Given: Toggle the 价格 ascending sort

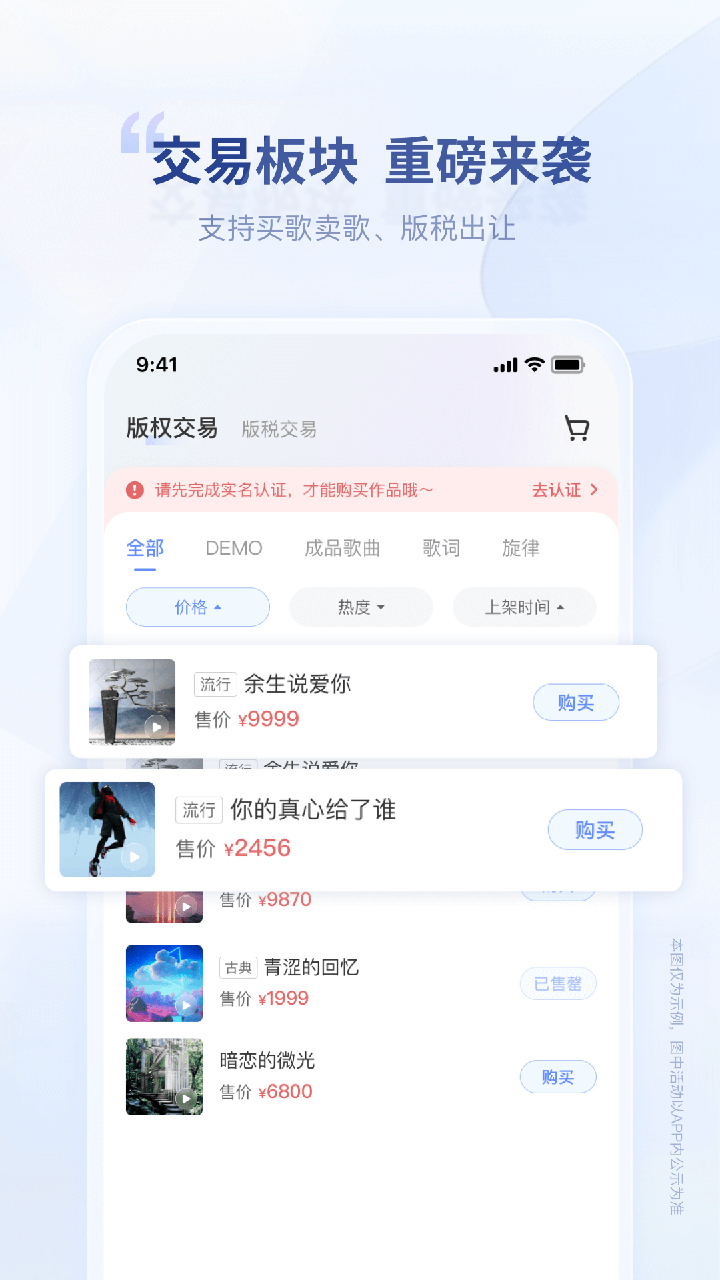Looking at the screenshot, I should click(197, 607).
